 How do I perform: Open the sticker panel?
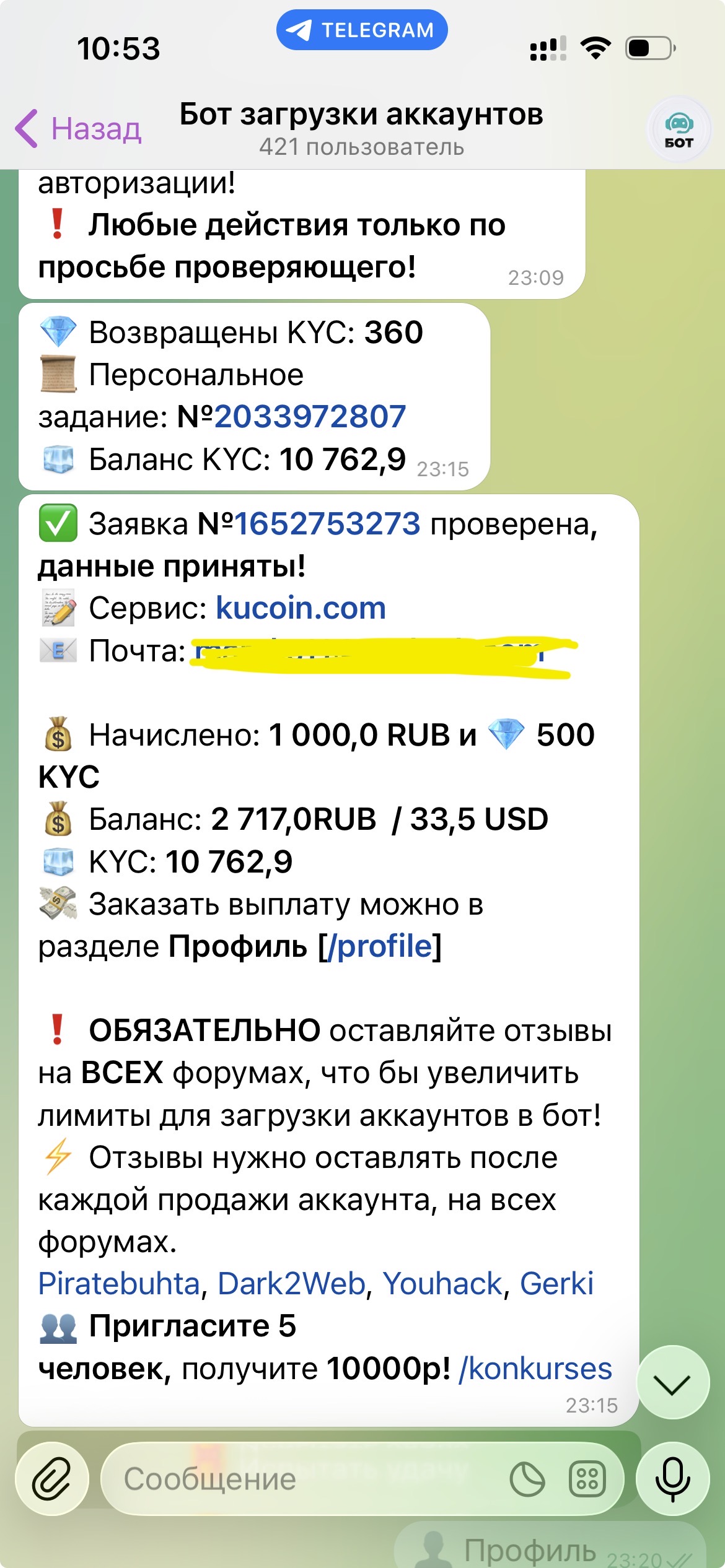[x=527, y=1479]
